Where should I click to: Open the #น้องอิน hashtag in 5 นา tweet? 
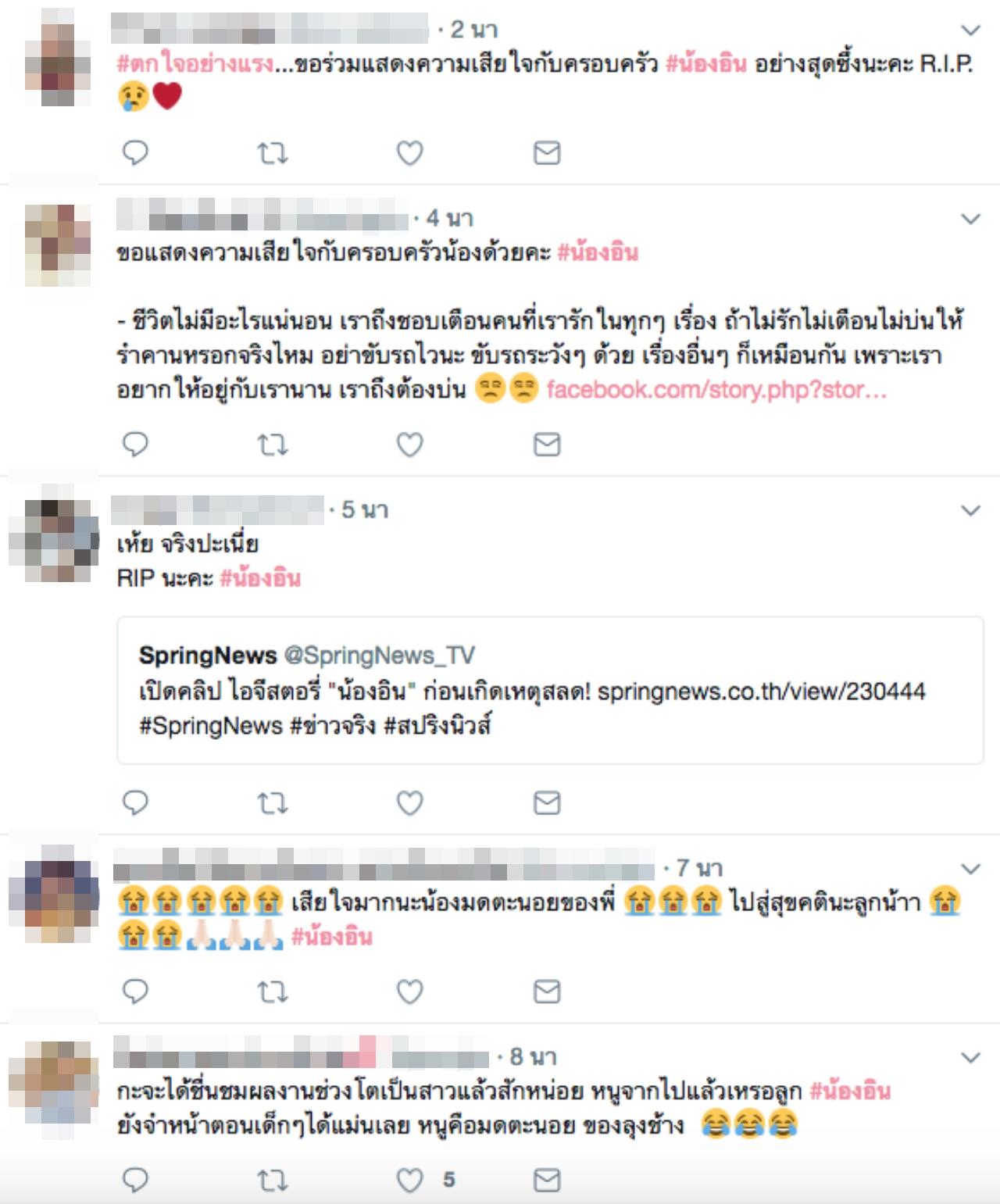pyautogui.click(x=260, y=578)
